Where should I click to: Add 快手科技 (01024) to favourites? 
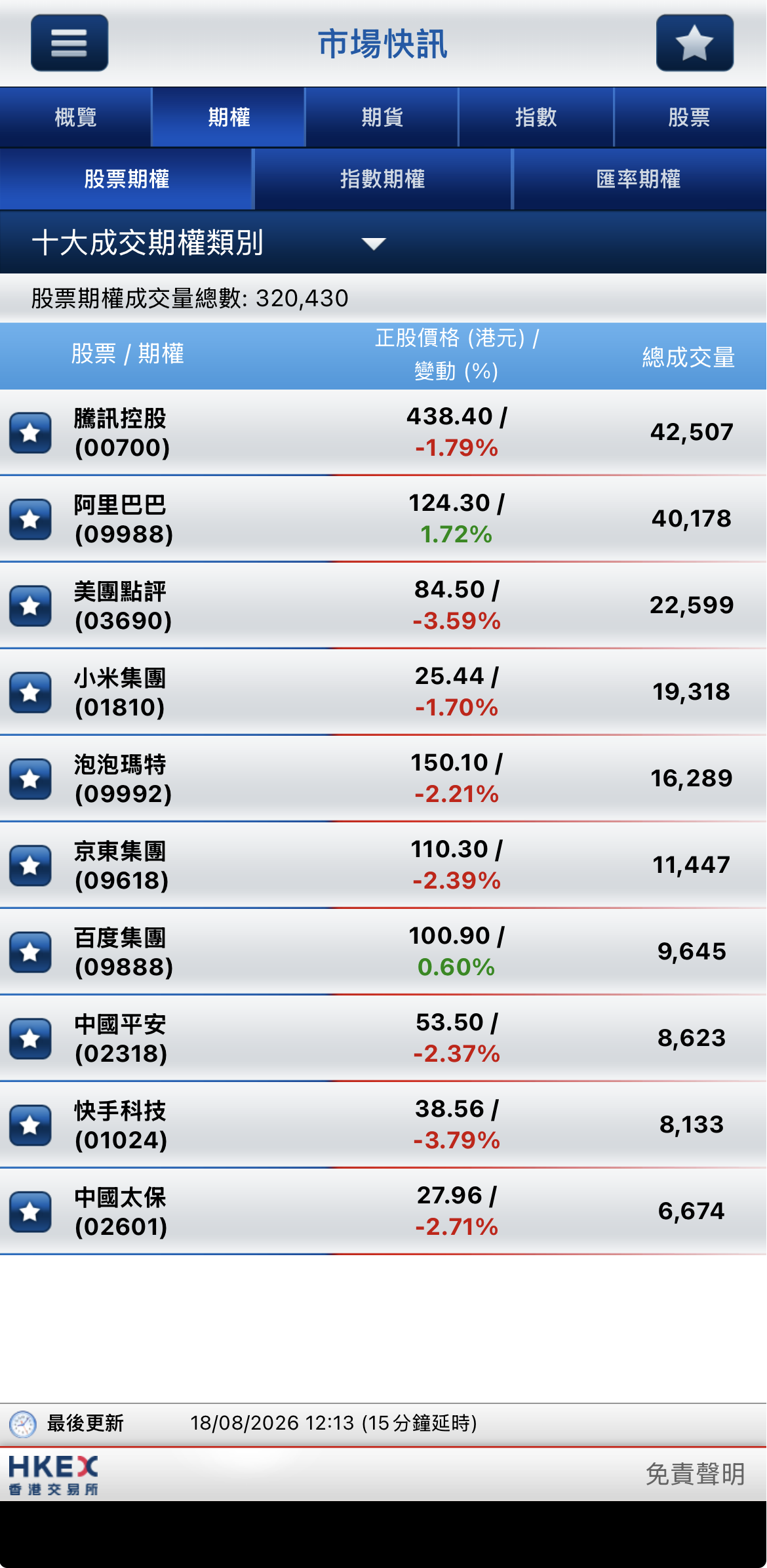pyautogui.click(x=30, y=1125)
